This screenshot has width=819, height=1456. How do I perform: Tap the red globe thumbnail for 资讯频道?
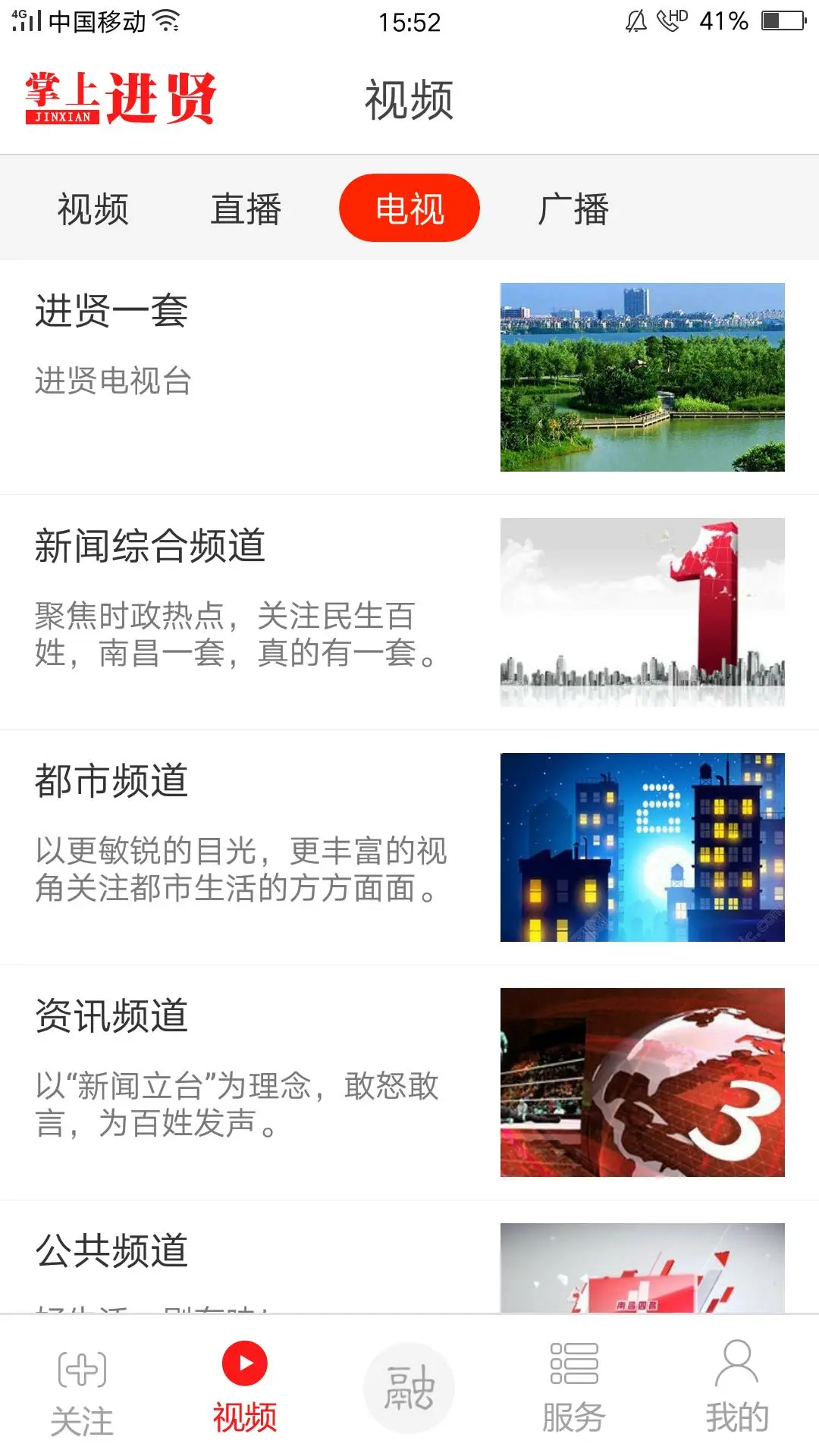coord(643,1081)
